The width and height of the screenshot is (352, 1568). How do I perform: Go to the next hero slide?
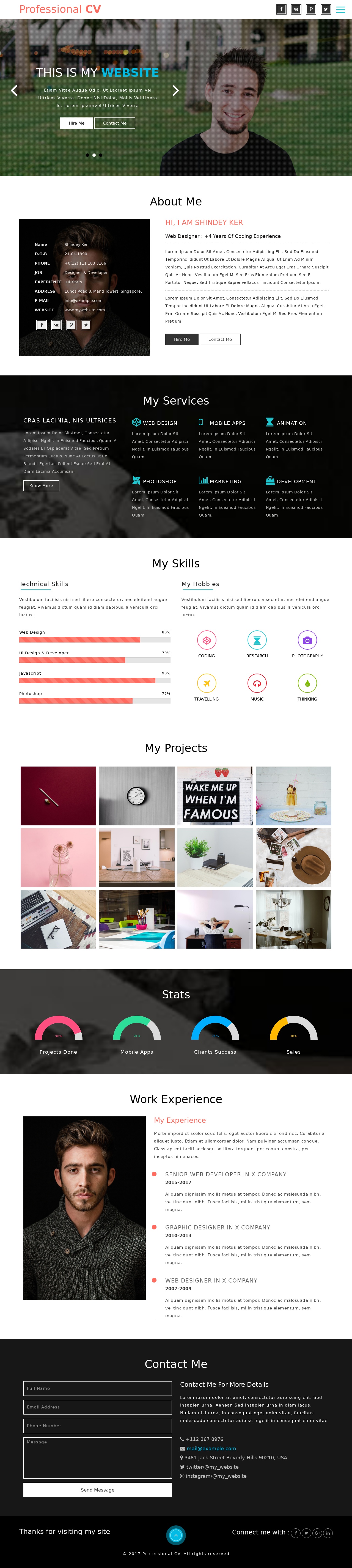tap(175, 91)
